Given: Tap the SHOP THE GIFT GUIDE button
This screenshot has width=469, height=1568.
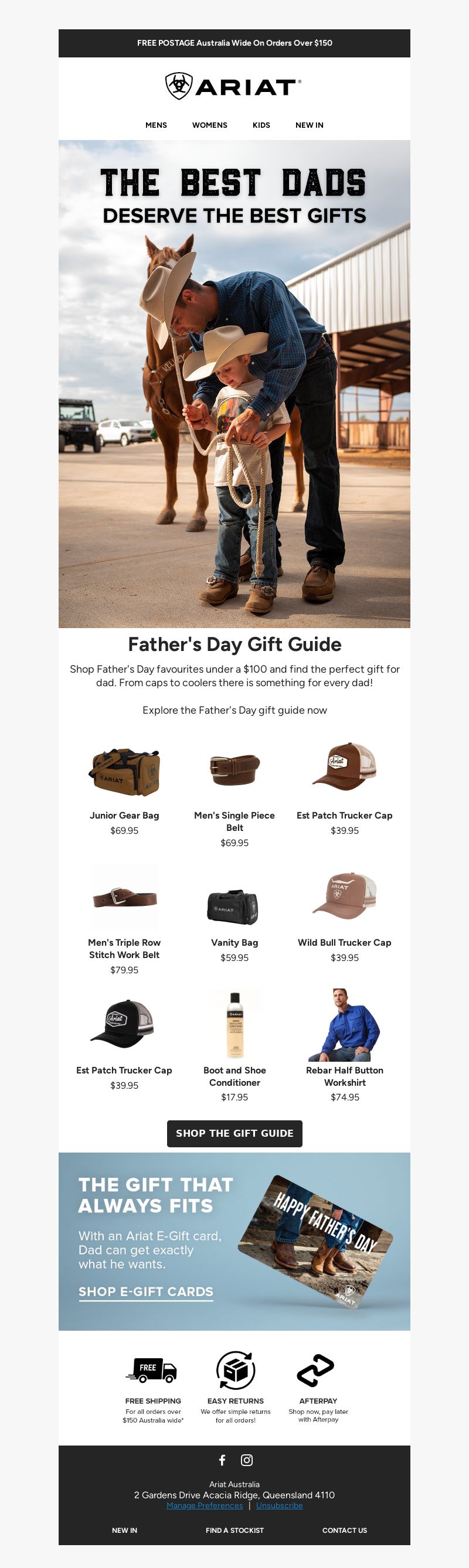Looking at the screenshot, I should pyautogui.click(x=235, y=1133).
